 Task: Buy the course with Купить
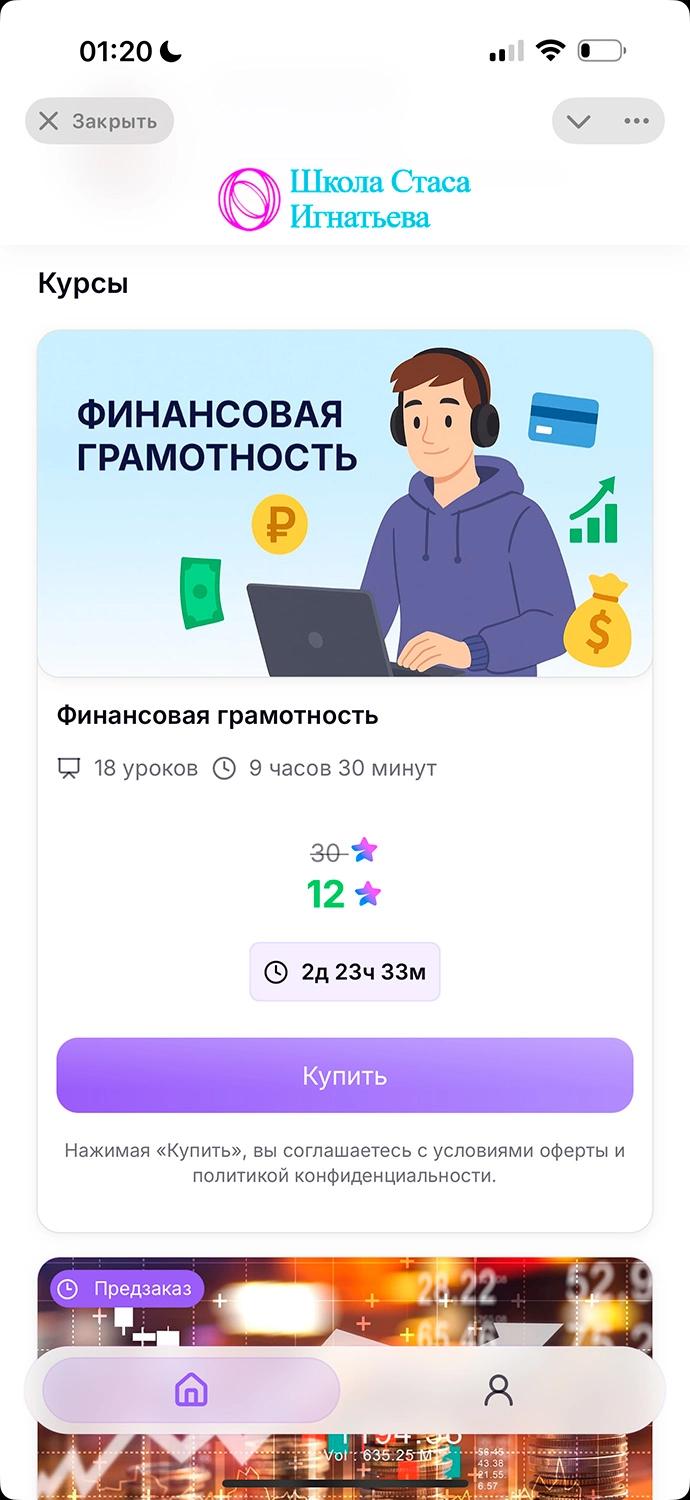click(344, 1076)
